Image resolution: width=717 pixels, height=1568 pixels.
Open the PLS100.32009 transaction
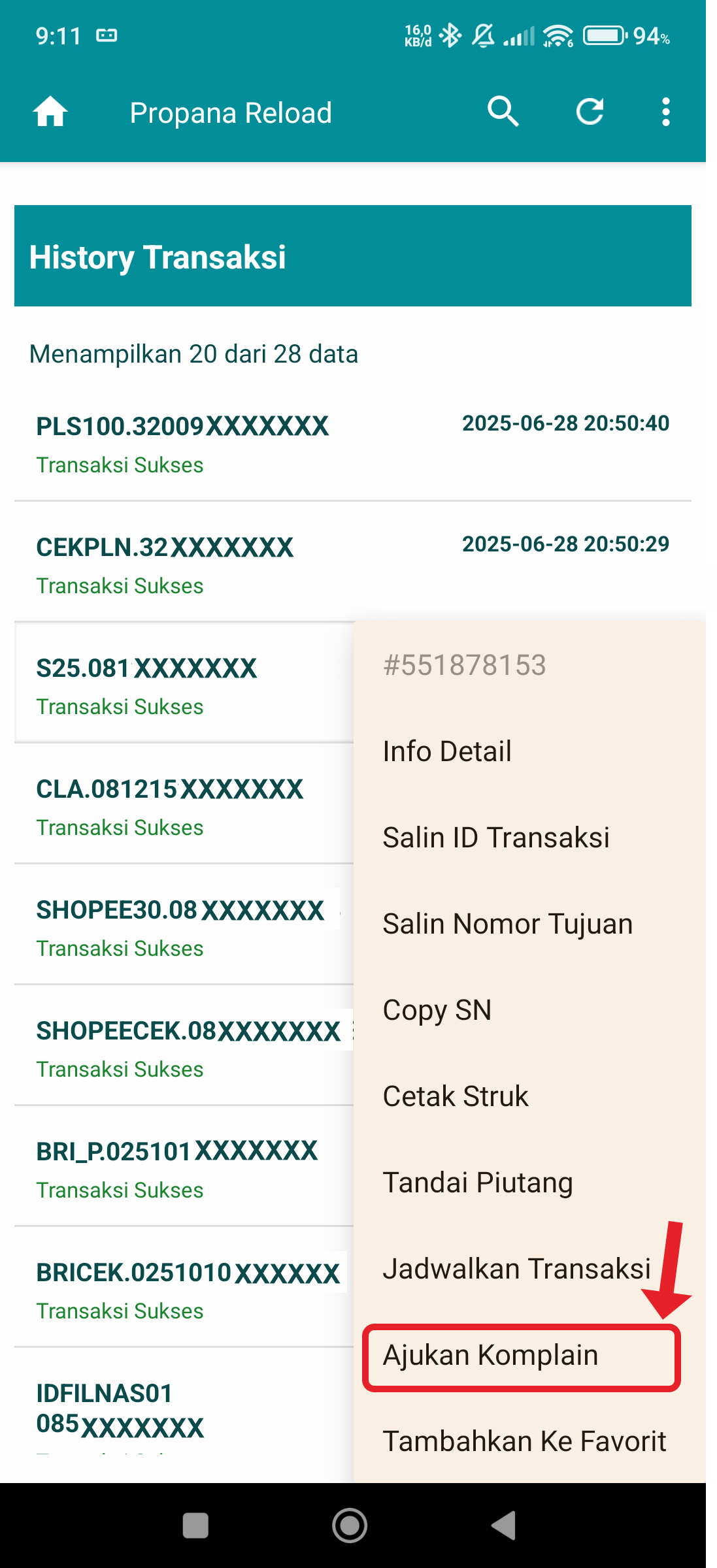pyautogui.click(x=353, y=442)
